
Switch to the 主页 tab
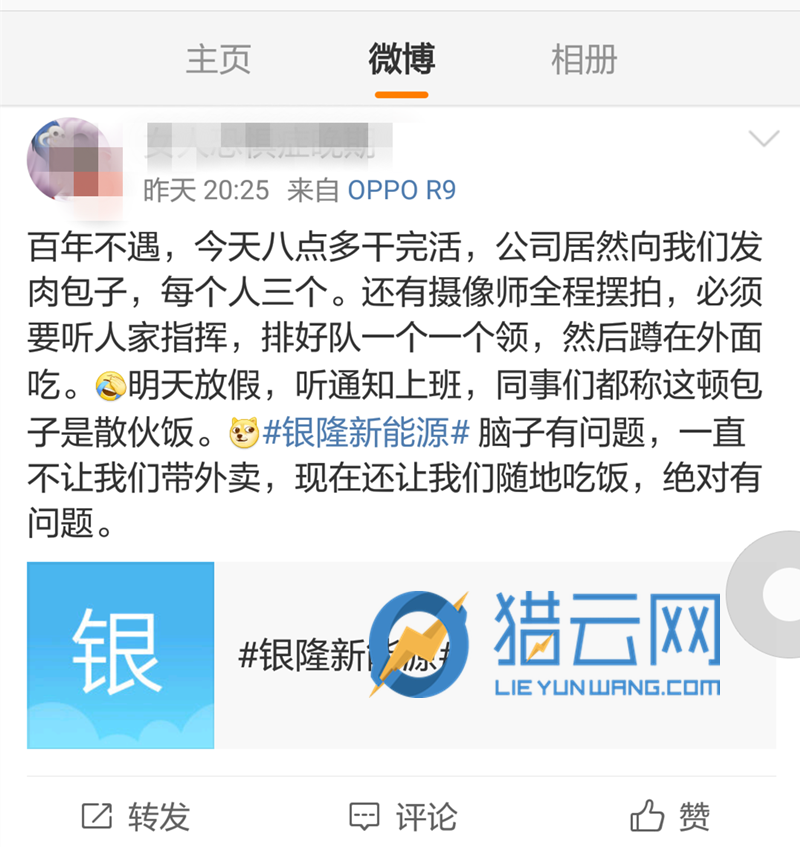tap(216, 60)
